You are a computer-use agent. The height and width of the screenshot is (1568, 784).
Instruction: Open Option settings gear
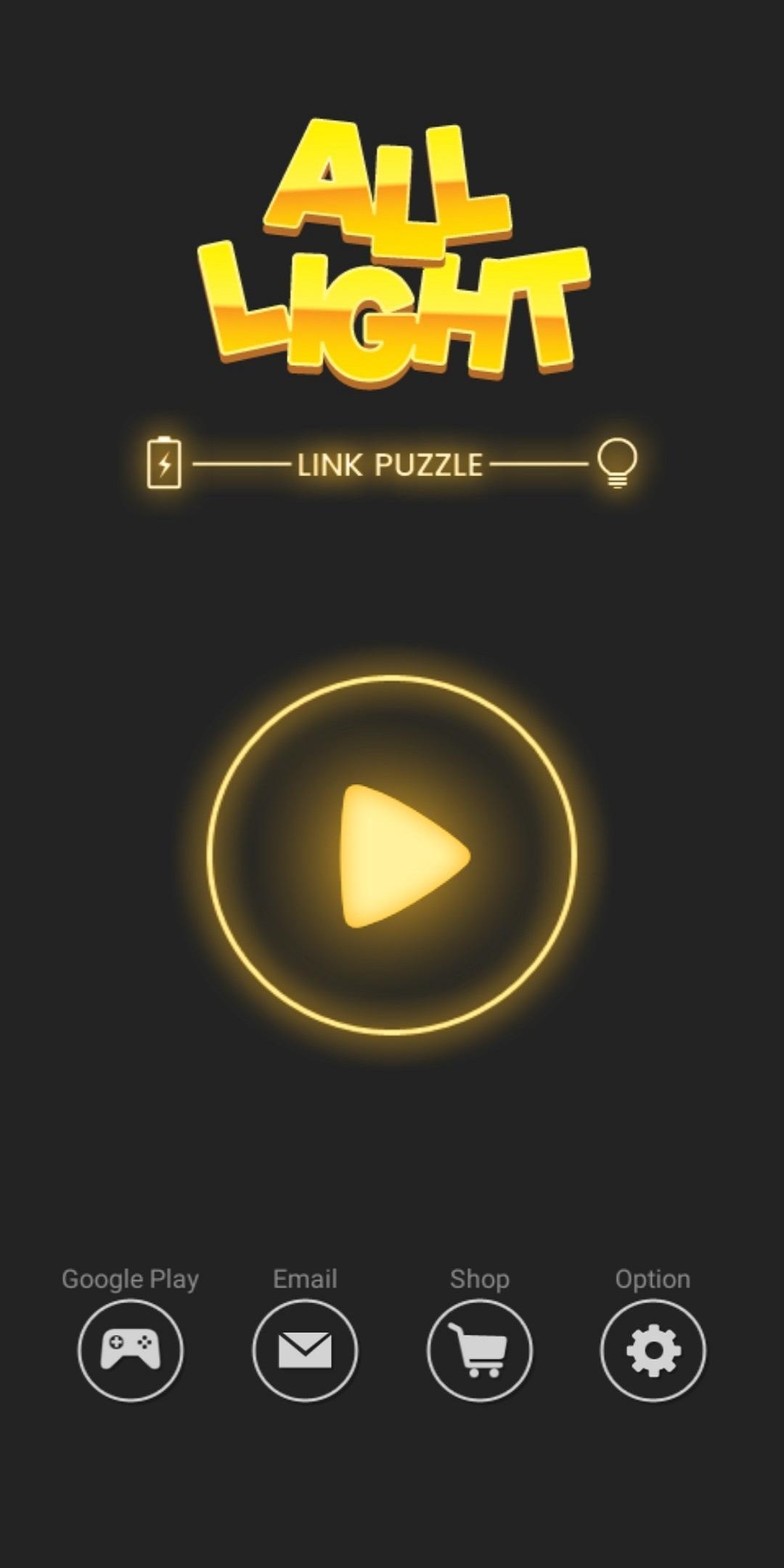[x=653, y=1350]
